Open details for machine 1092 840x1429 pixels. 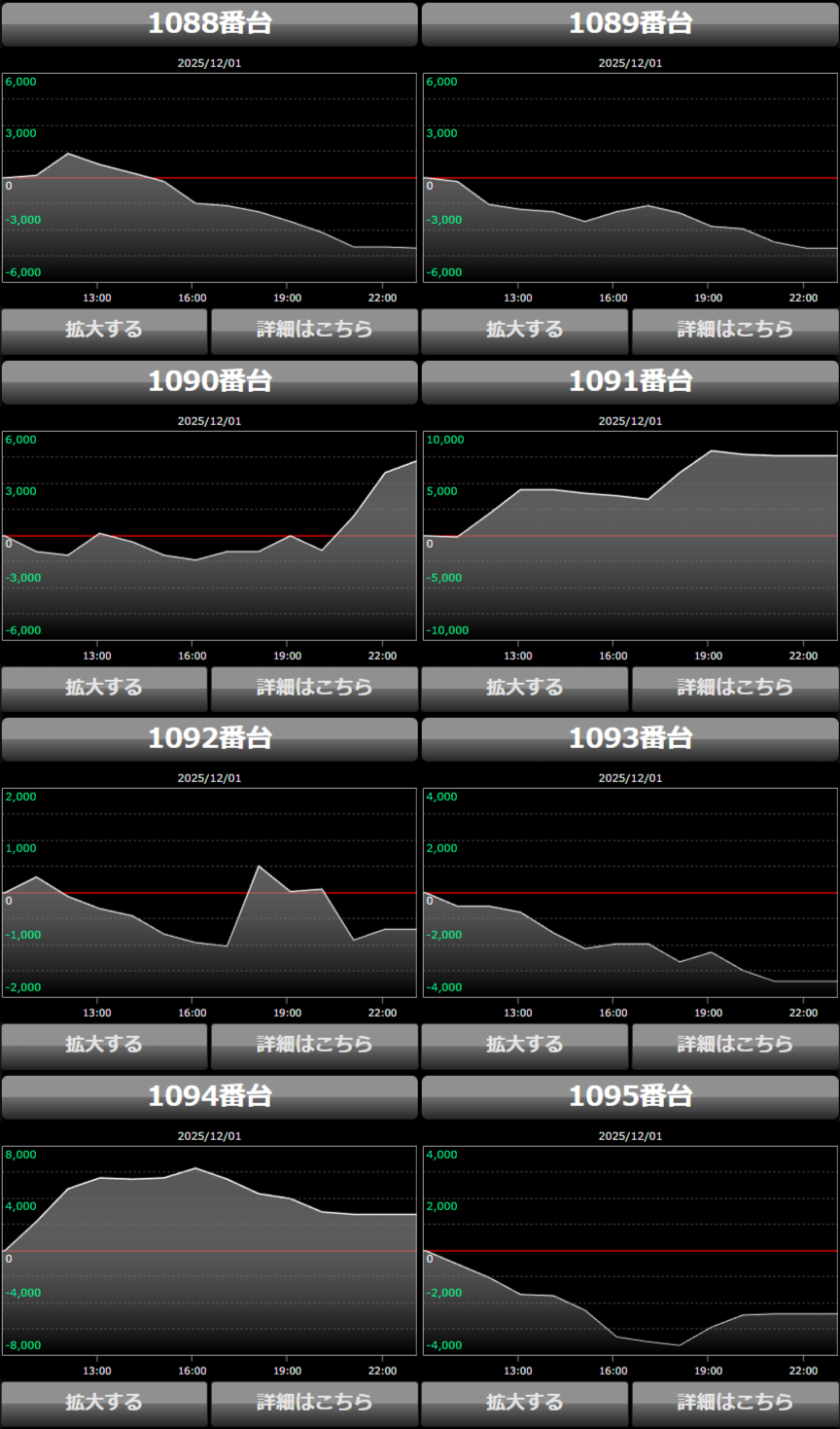click(314, 1045)
